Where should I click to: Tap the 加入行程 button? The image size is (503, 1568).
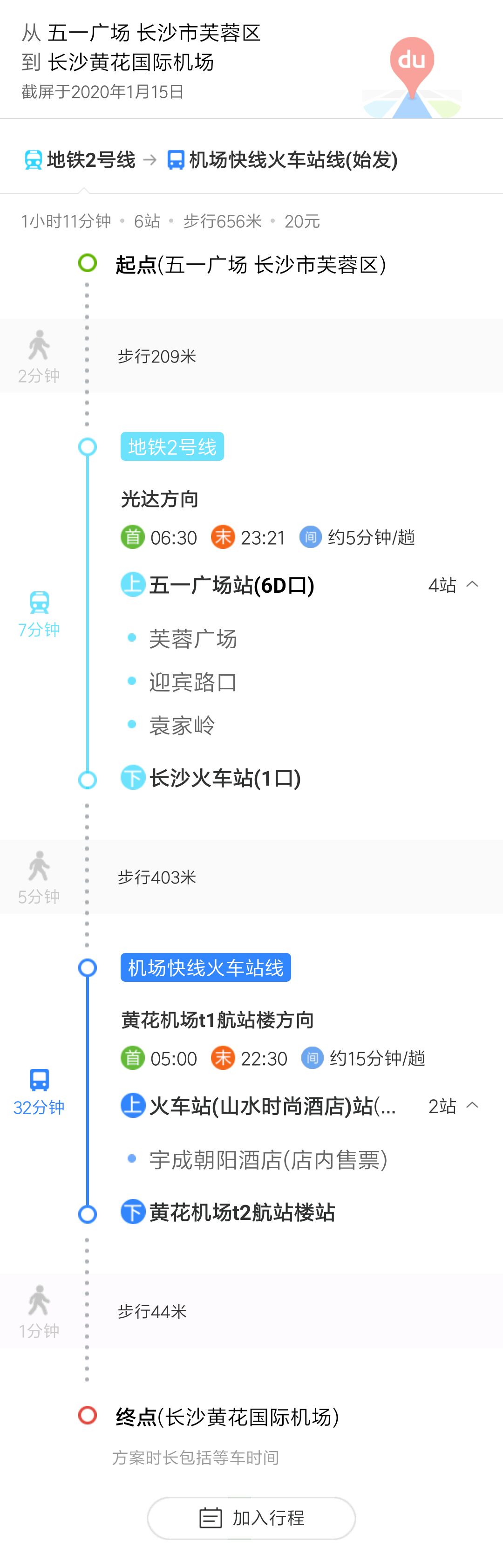click(251, 1518)
